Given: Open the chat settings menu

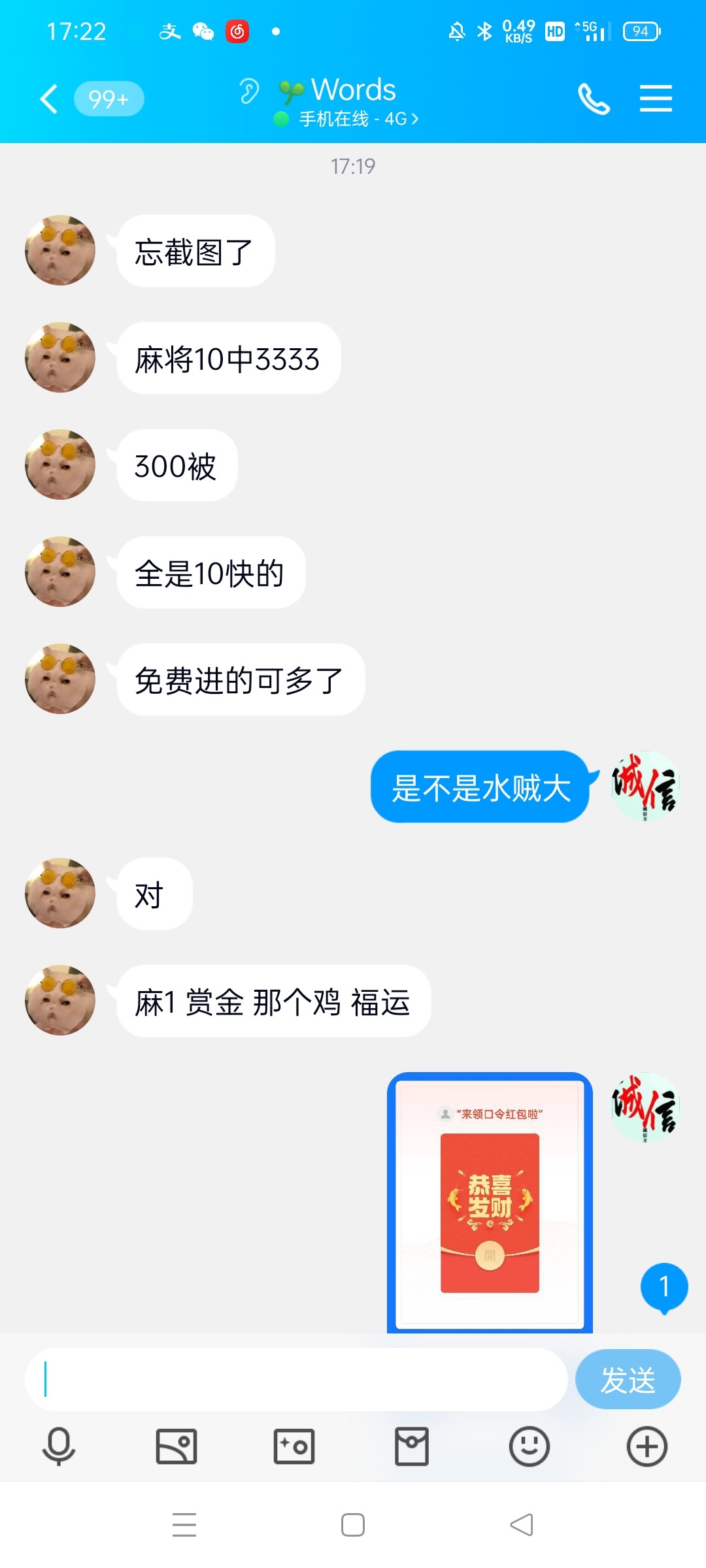Looking at the screenshot, I should coord(656,99).
